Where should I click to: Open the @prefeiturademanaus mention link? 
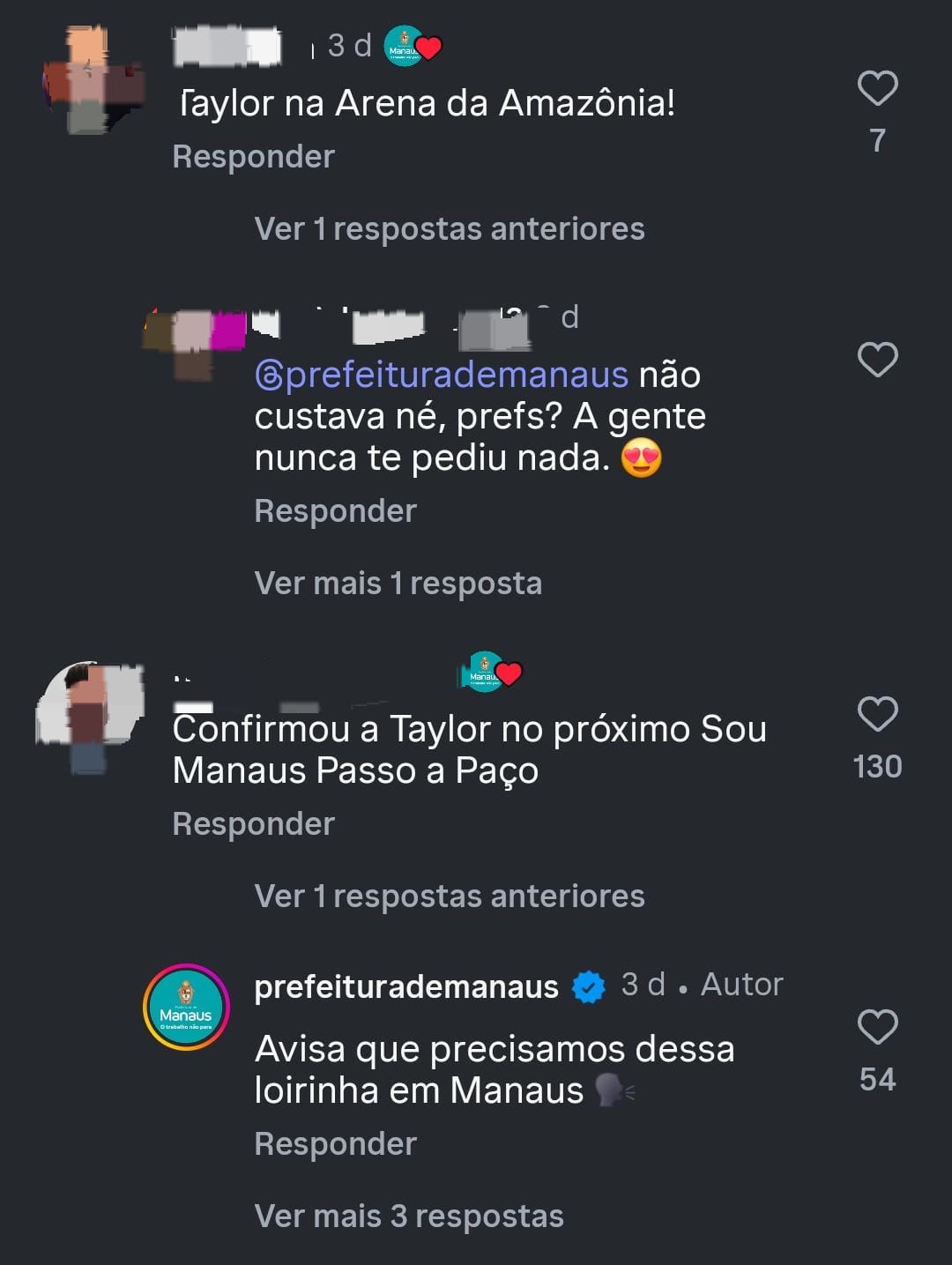tap(442, 376)
